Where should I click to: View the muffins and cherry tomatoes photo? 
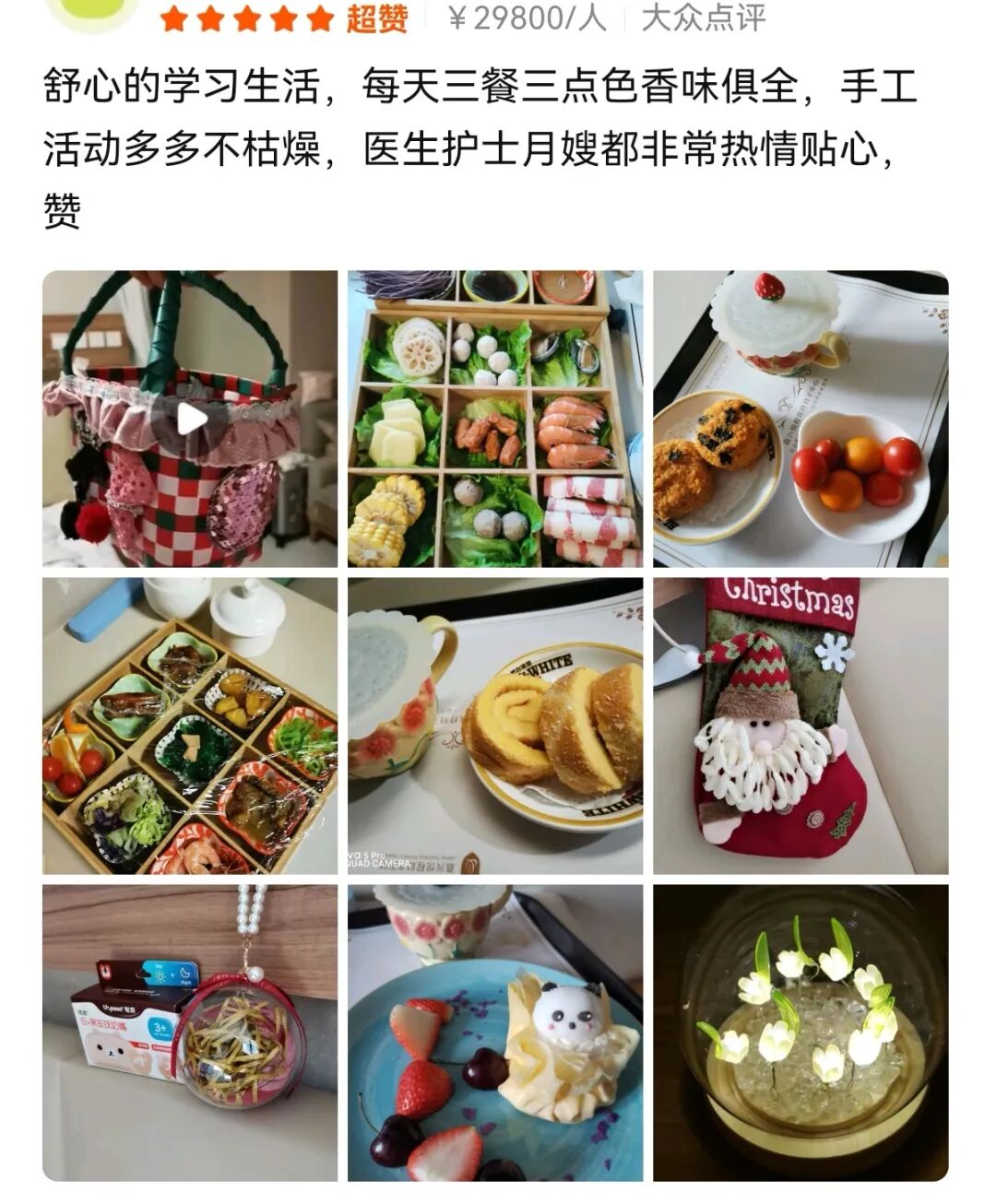800,419
